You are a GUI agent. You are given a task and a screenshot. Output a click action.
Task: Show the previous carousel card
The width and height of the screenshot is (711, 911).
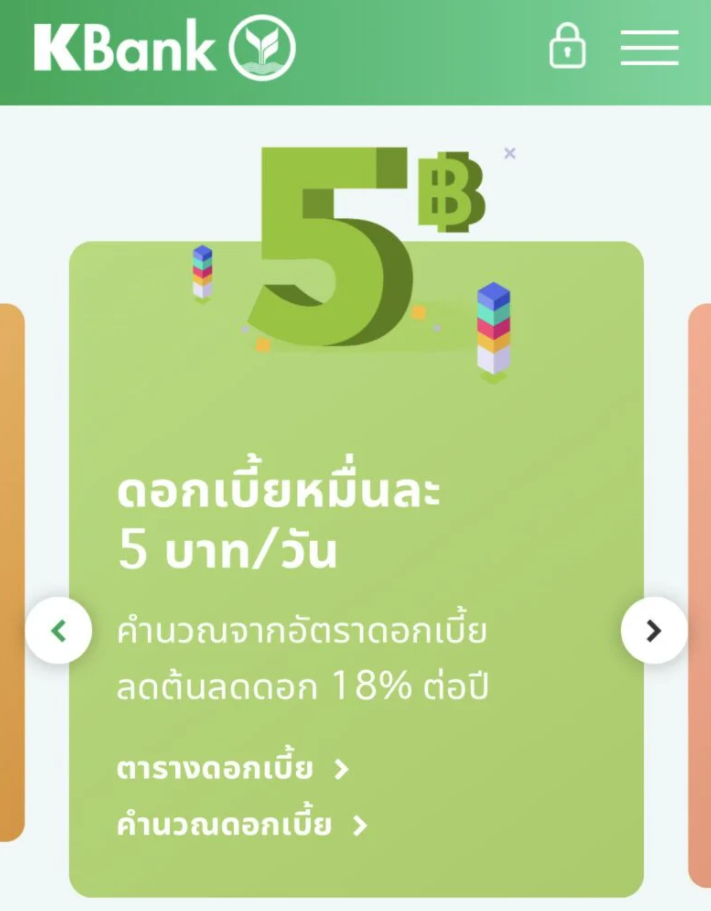(58, 631)
